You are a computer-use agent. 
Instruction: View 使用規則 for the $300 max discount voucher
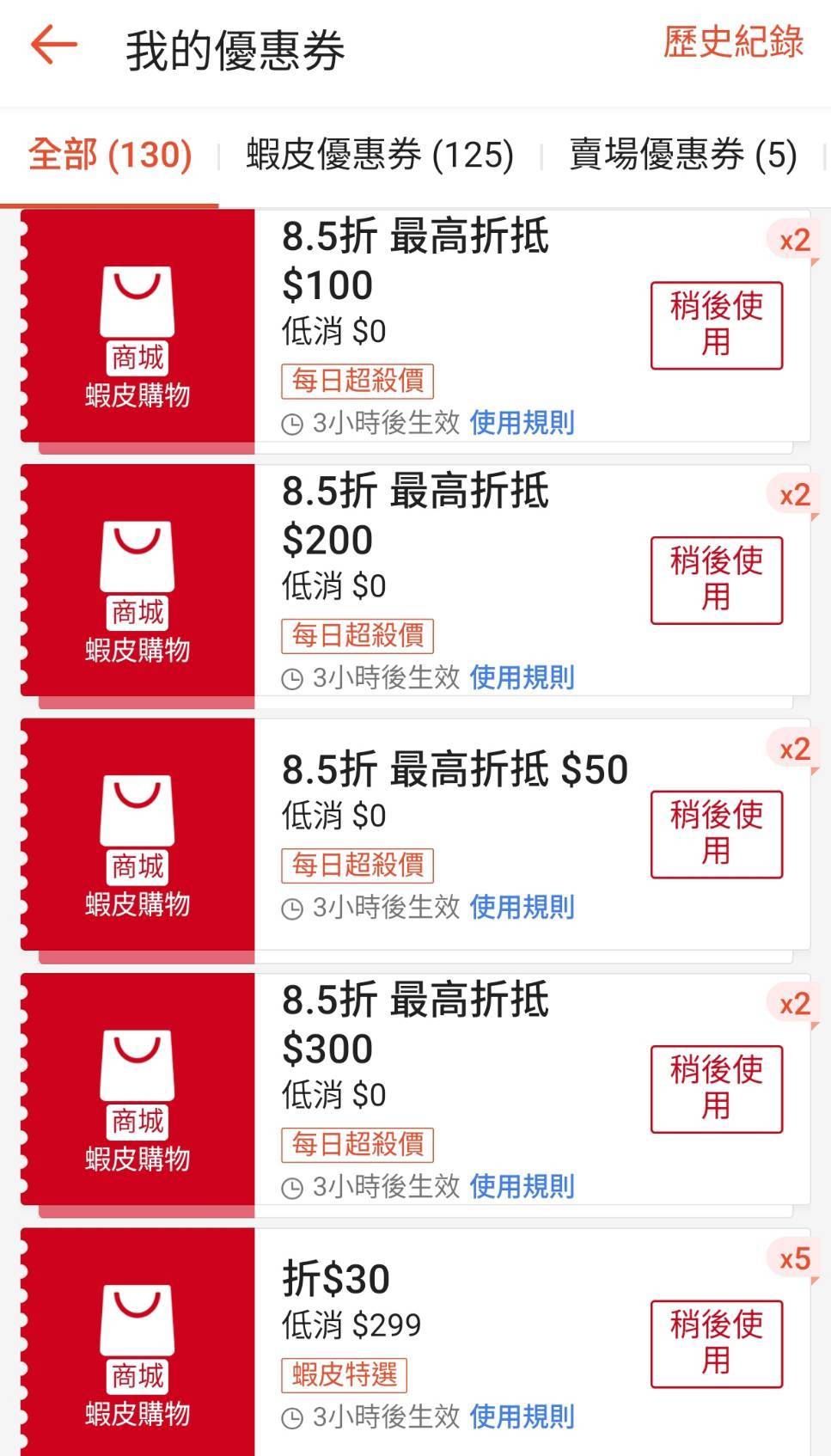(x=522, y=1186)
